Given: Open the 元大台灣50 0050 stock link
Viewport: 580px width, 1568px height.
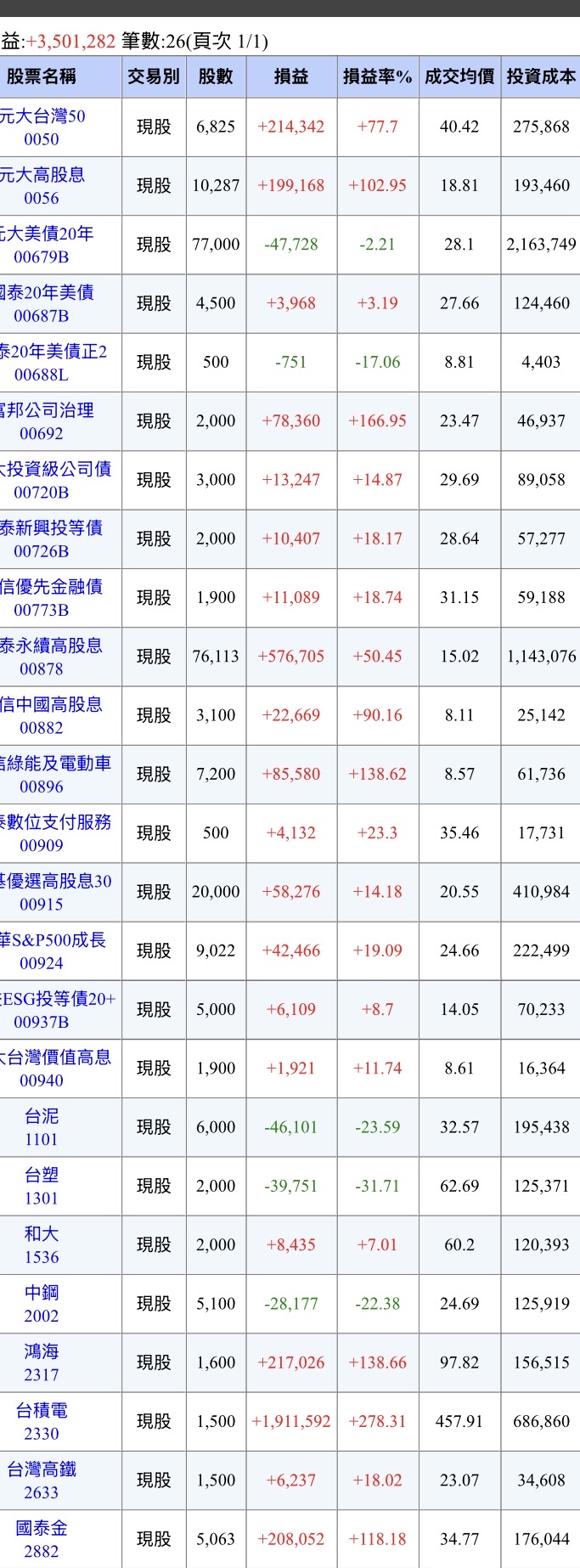Looking at the screenshot, I should (x=42, y=127).
